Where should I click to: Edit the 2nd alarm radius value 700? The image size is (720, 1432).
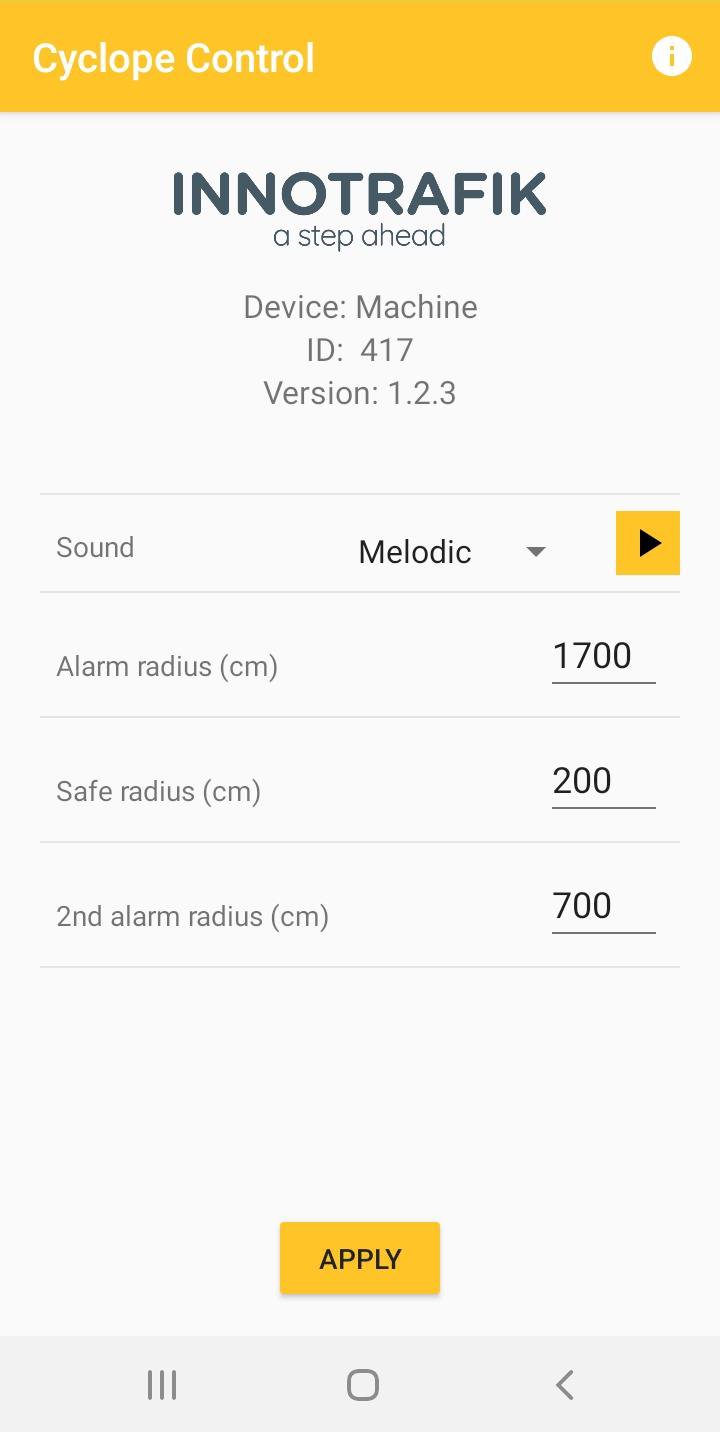click(x=603, y=905)
